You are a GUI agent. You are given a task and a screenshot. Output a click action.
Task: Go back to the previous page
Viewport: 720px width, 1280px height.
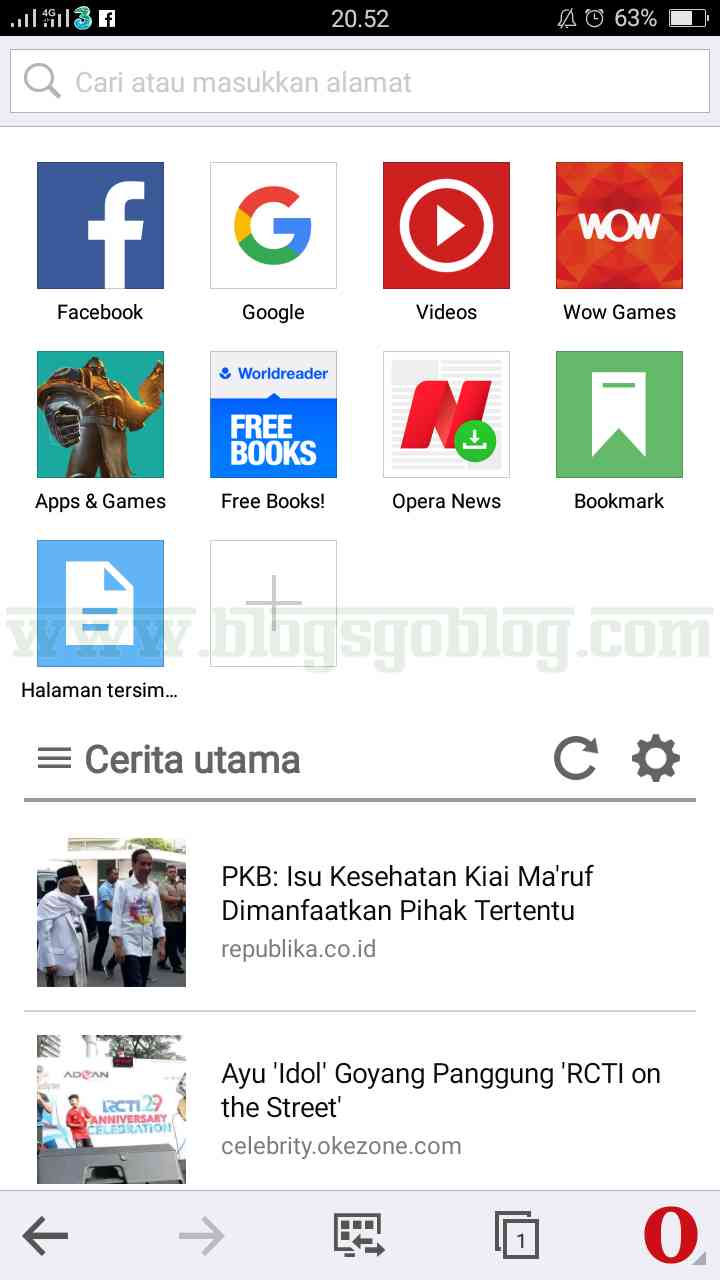[45, 1237]
